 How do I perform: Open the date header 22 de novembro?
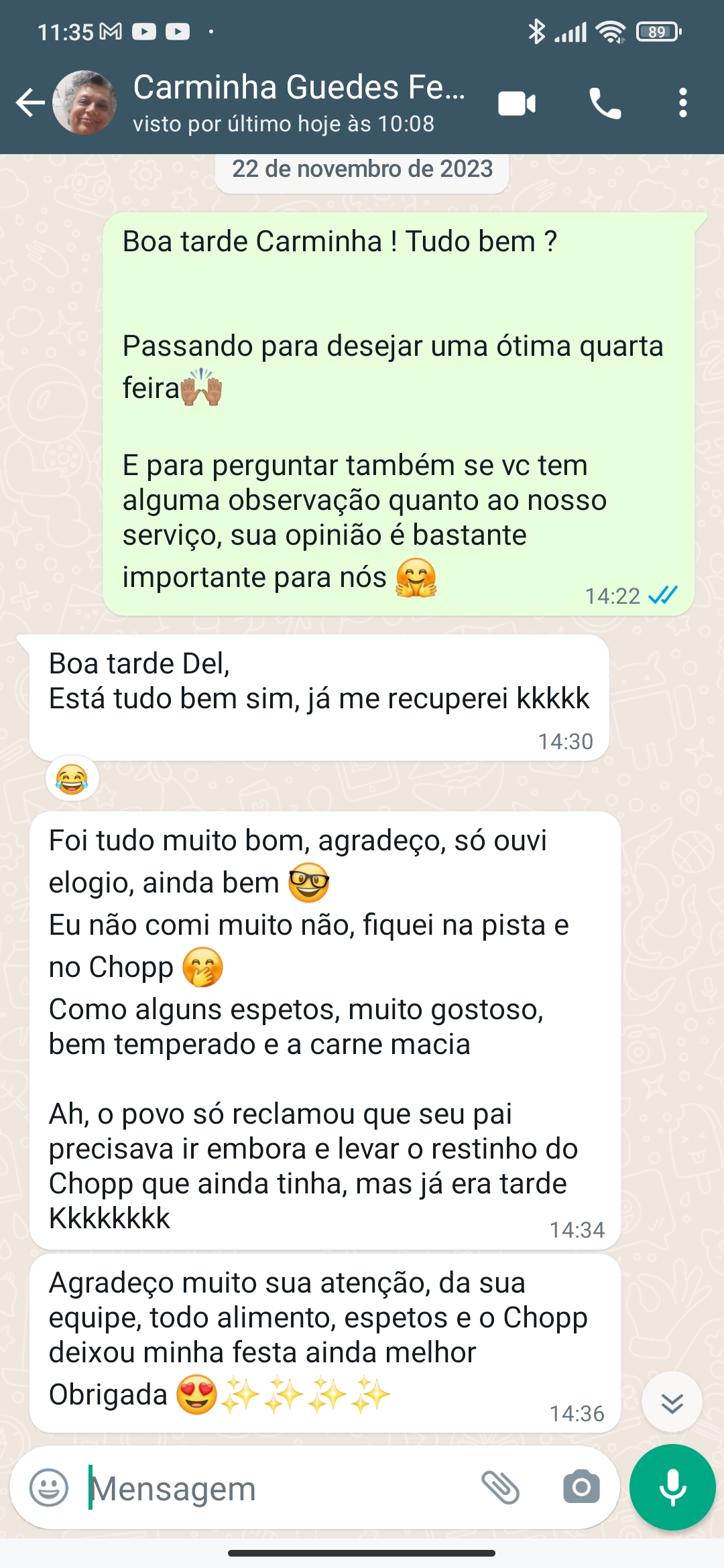[362, 169]
